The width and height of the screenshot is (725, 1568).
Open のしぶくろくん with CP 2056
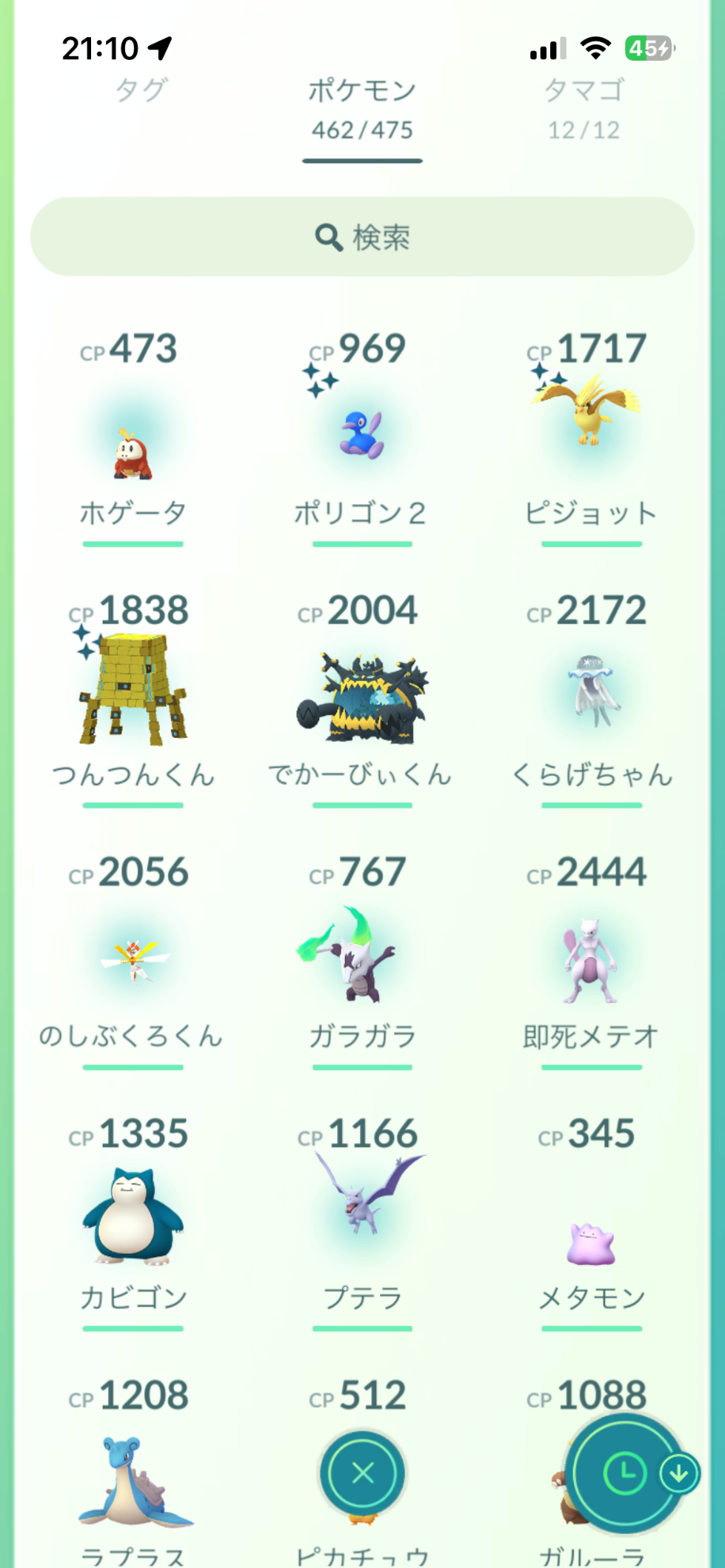tap(133, 959)
